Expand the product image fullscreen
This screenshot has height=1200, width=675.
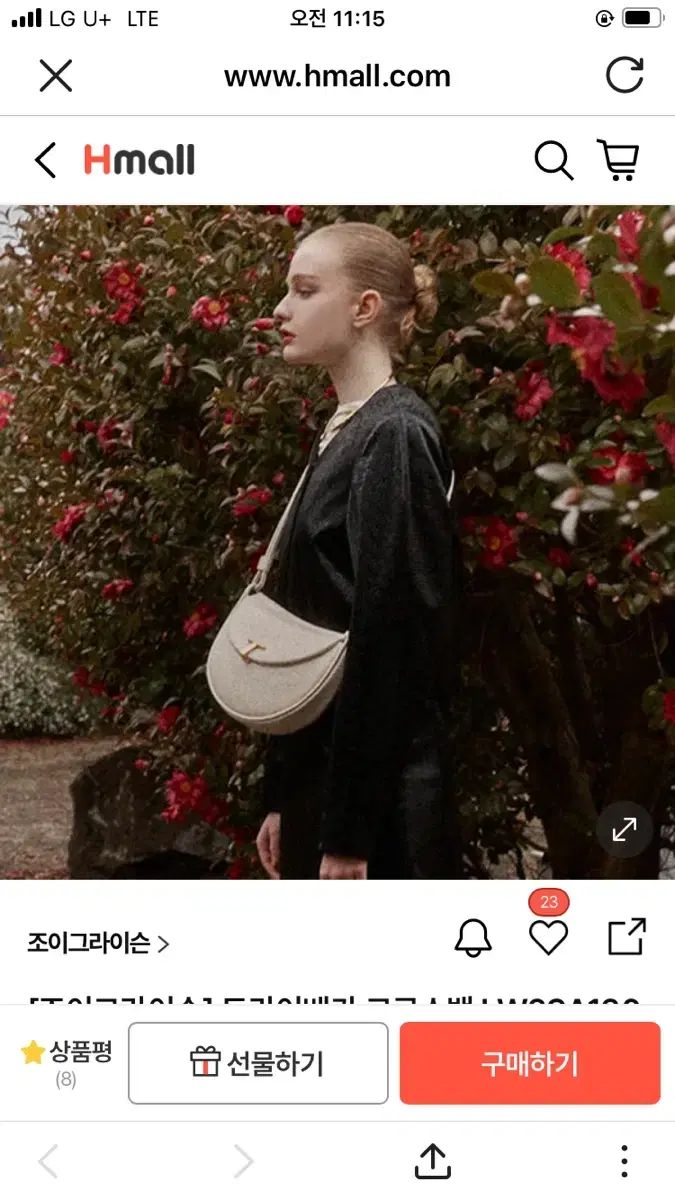click(624, 829)
